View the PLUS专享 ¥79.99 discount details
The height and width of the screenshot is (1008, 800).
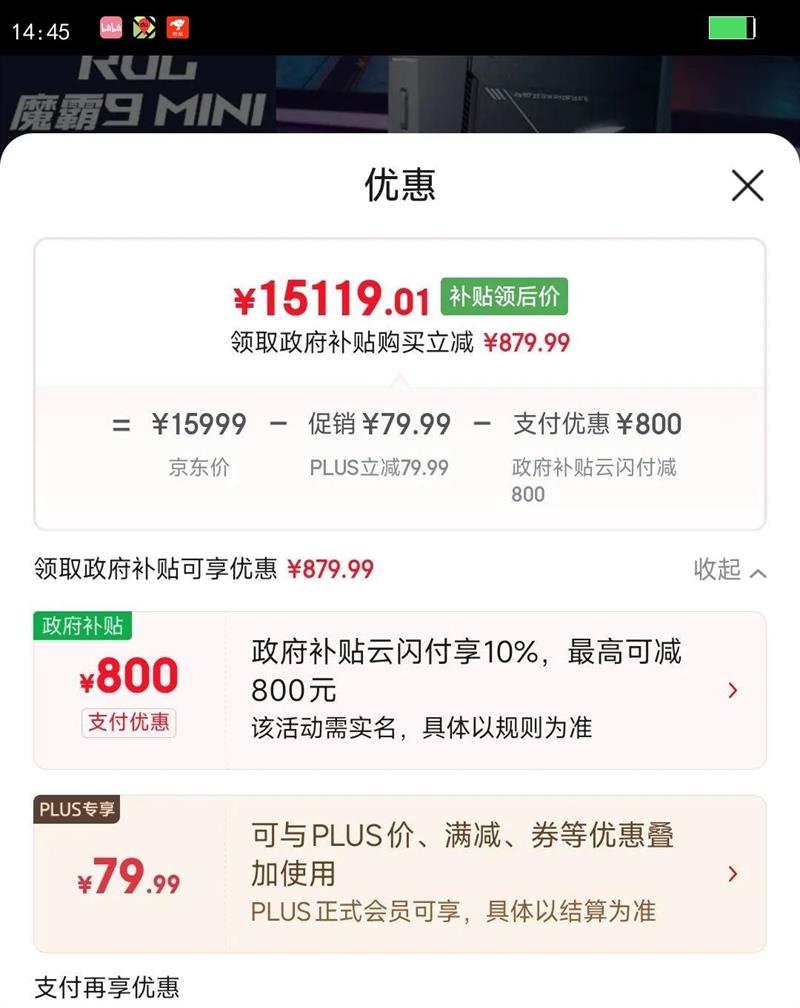click(x=400, y=874)
